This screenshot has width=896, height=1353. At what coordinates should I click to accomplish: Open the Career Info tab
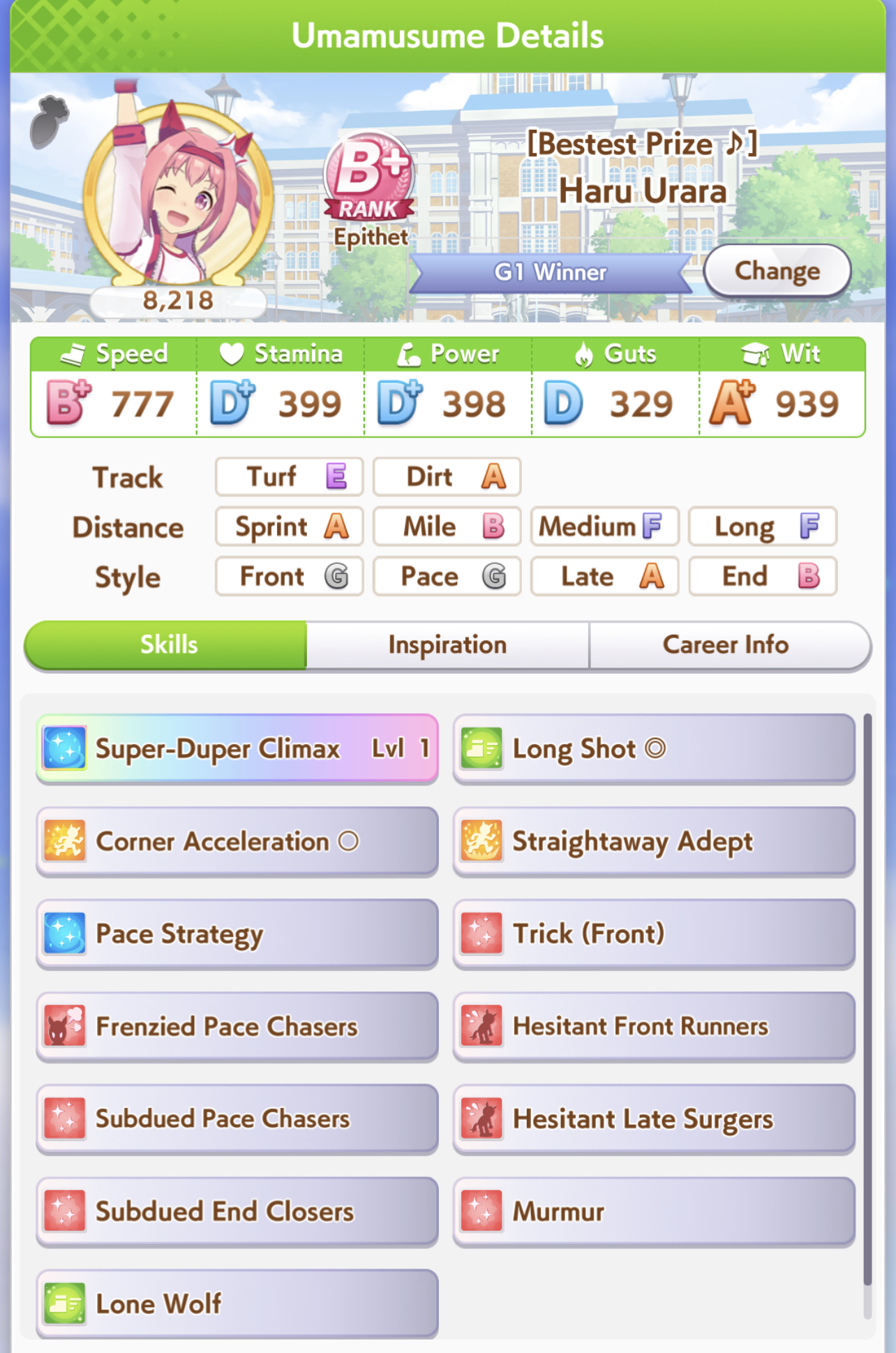[726, 644]
